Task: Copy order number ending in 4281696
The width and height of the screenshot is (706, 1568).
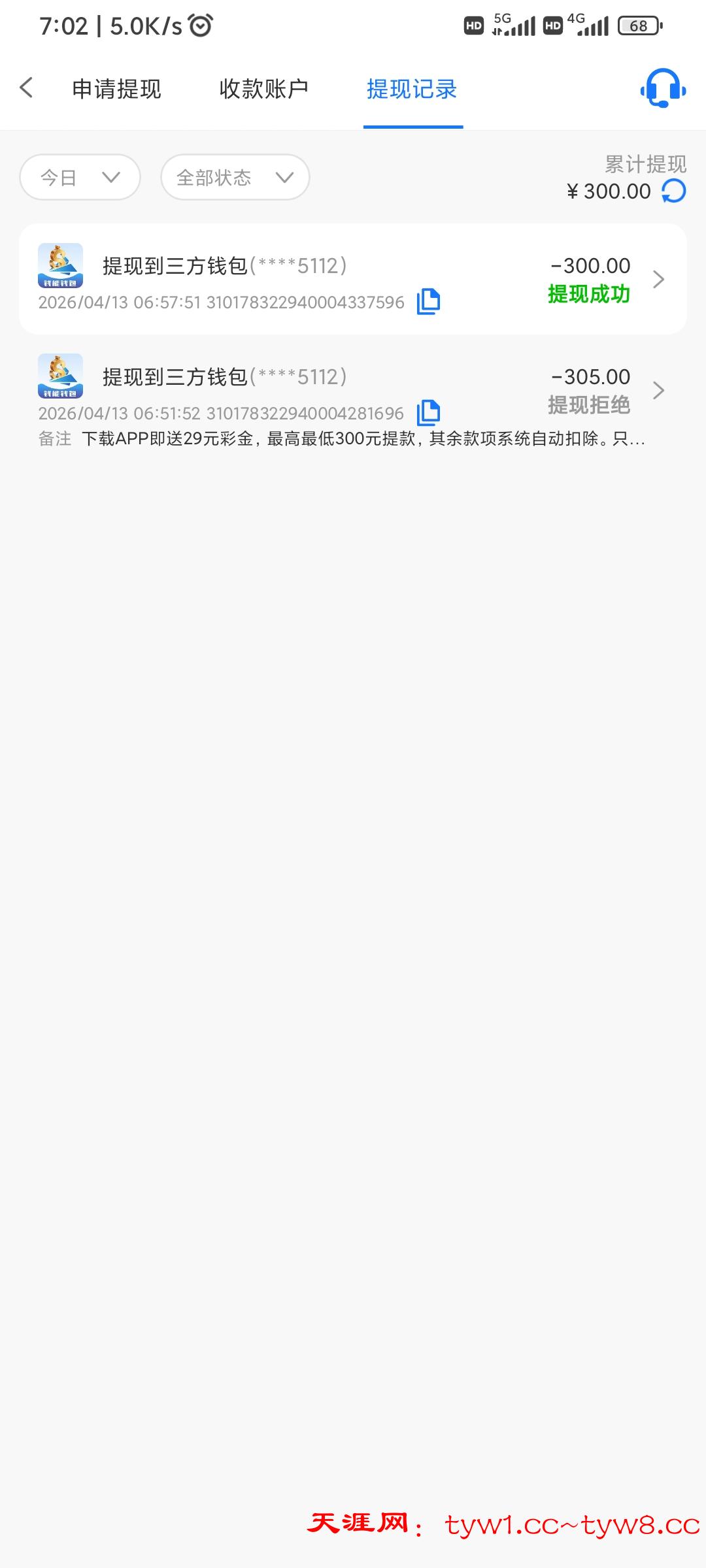Action: tap(428, 412)
